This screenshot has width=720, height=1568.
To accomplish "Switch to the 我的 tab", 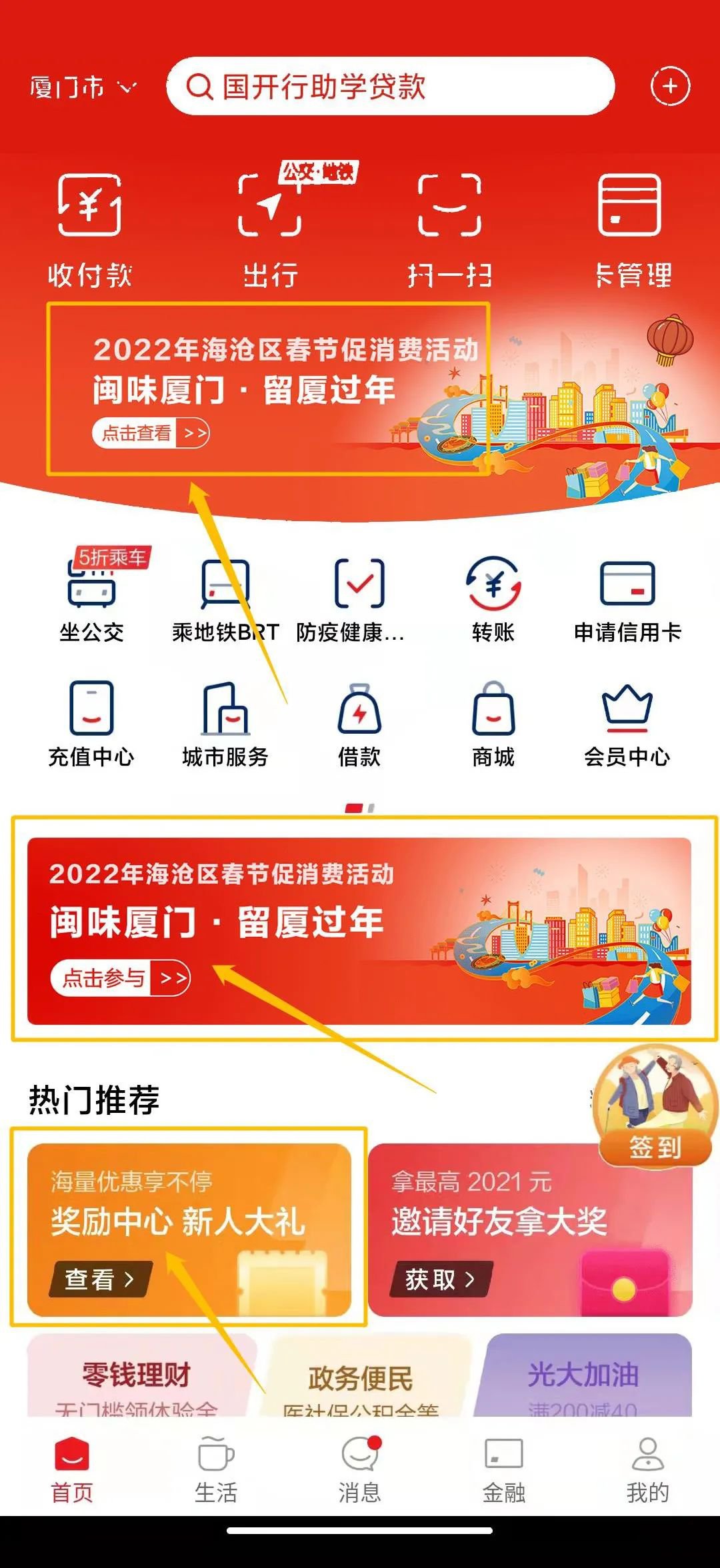I will click(647, 1471).
